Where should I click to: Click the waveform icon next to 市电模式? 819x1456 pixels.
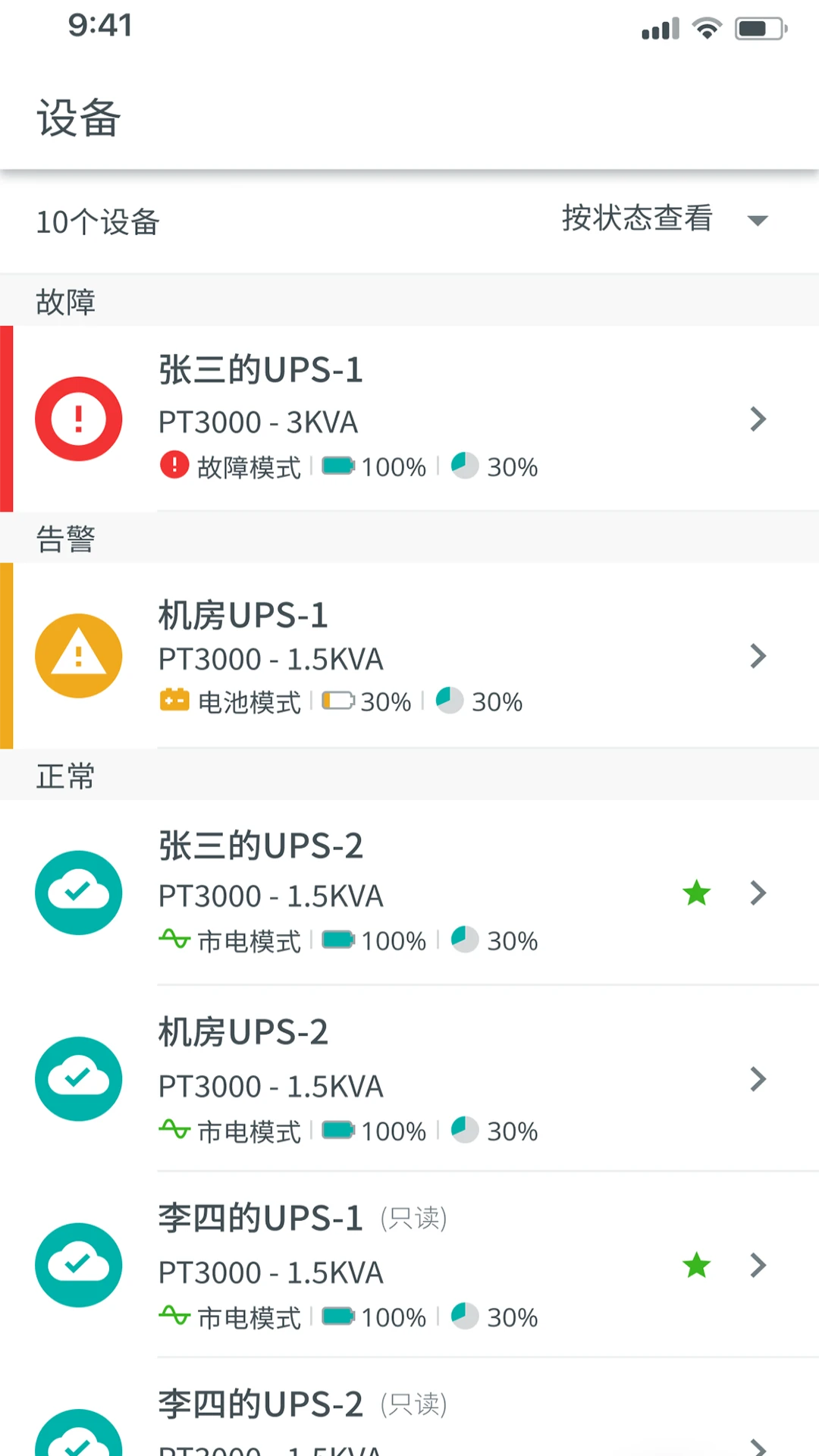(x=174, y=940)
